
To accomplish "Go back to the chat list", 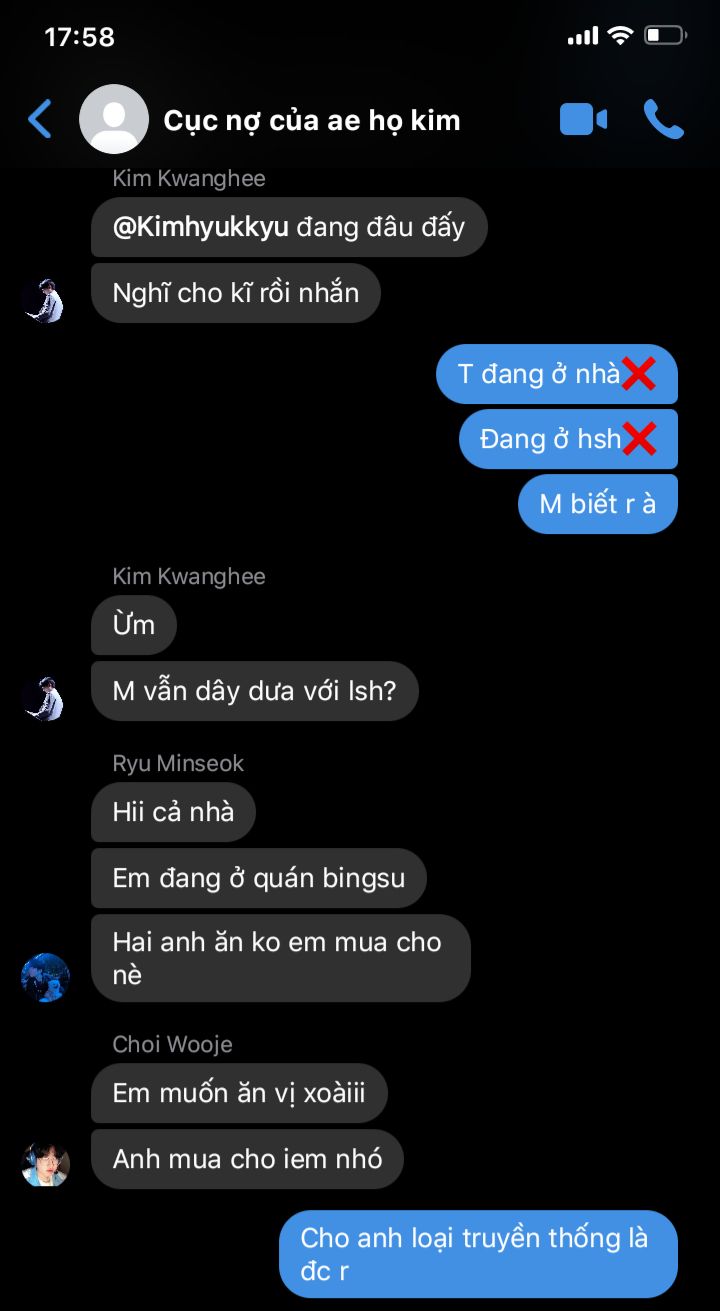I will (40, 119).
